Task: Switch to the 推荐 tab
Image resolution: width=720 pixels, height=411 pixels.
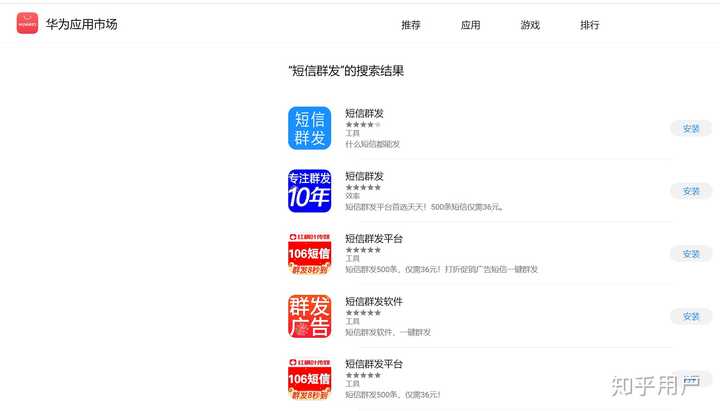Action: [x=410, y=25]
